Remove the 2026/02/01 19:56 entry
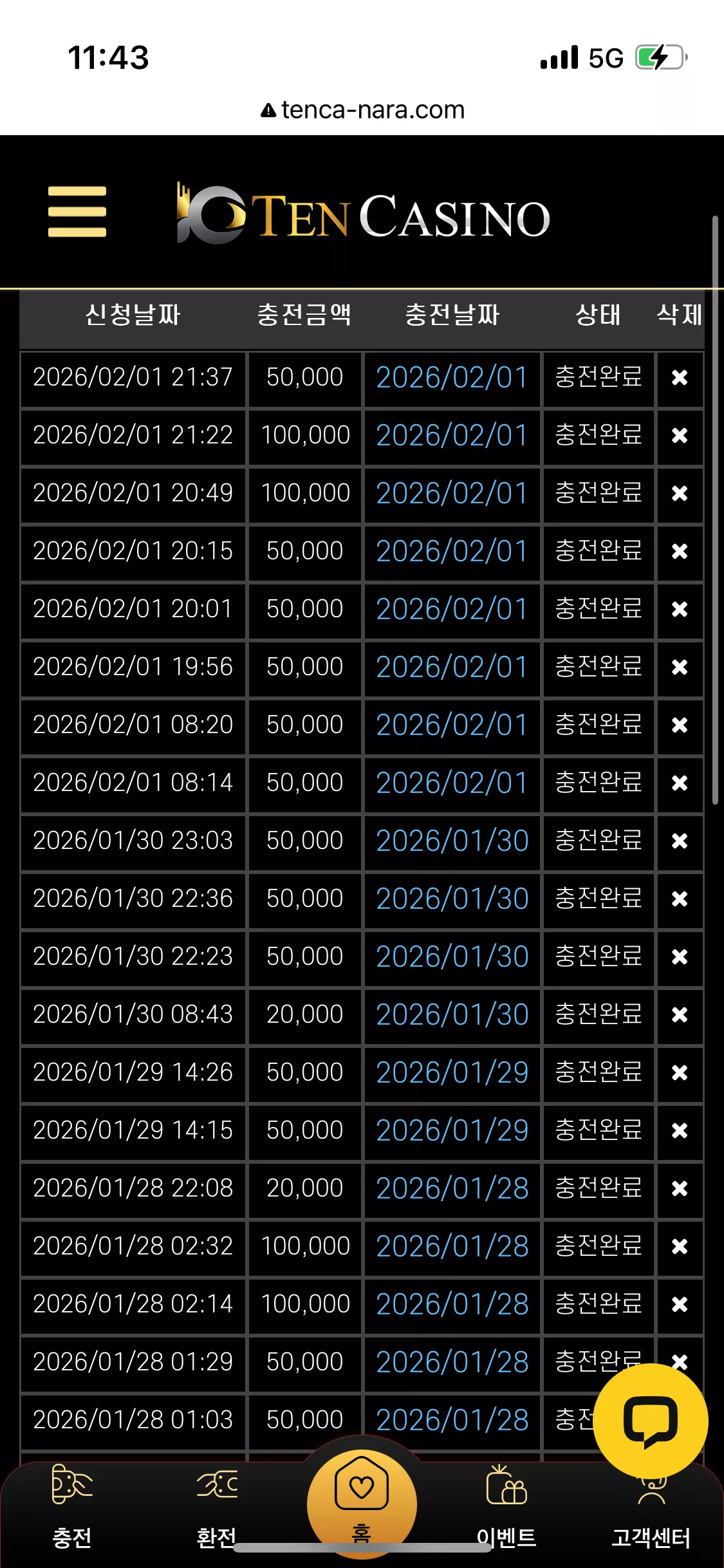The width and height of the screenshot is (724, 1568). click(680, 667)
